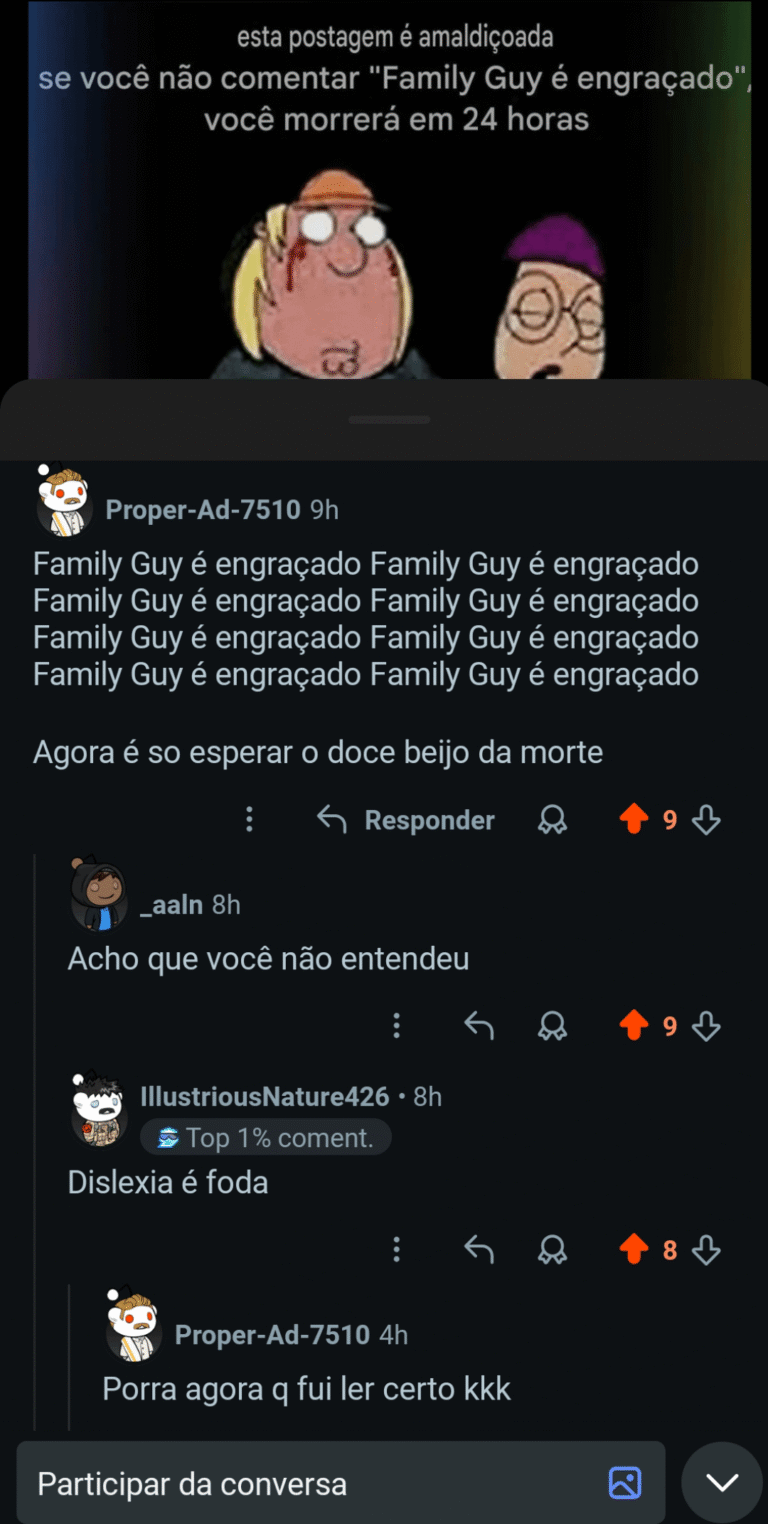Image resolution: width=768 pixels, height=1524 pixels.
Task: Give an award to Proper-Ad-7510's top comment
Action: pos(552,821)
